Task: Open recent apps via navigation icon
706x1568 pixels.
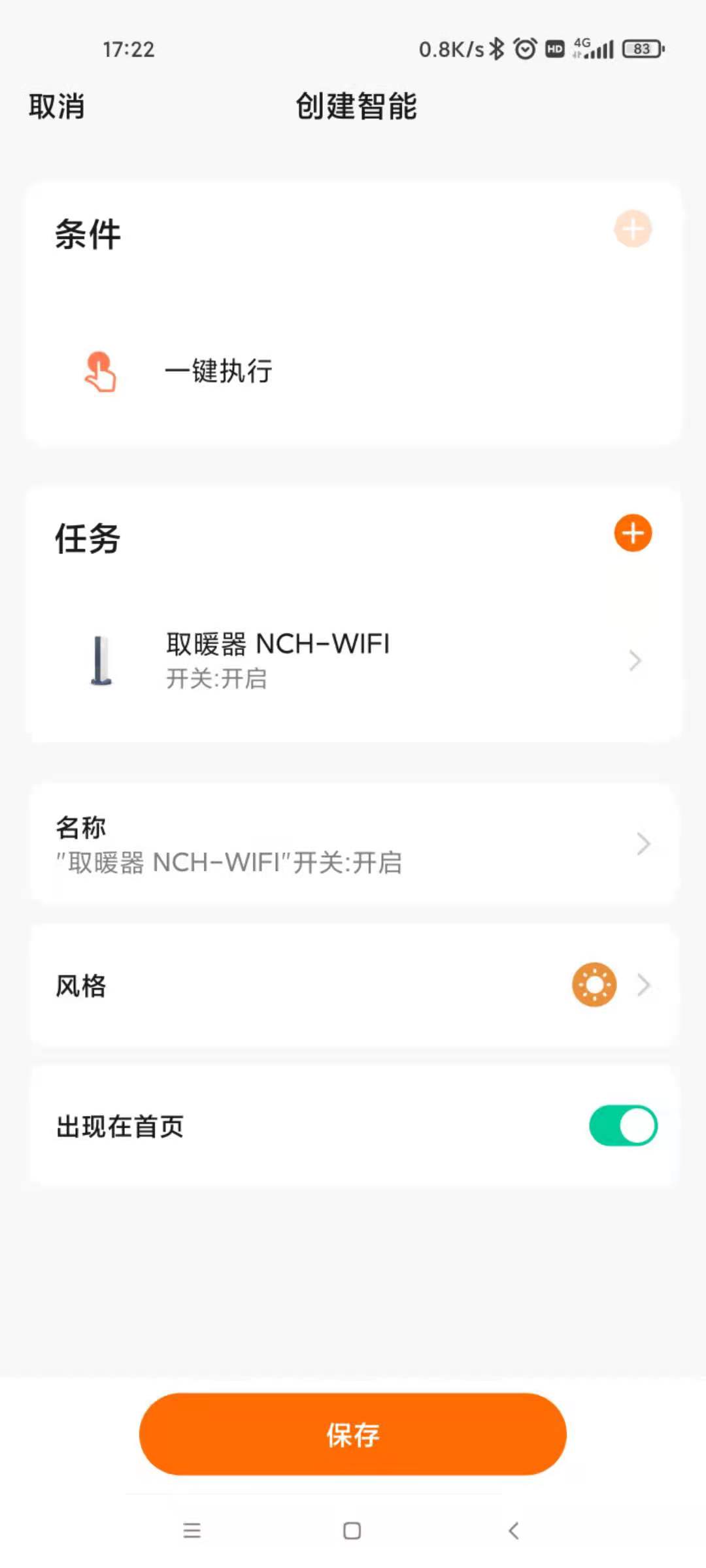Action: click(x=192, y=1531)
